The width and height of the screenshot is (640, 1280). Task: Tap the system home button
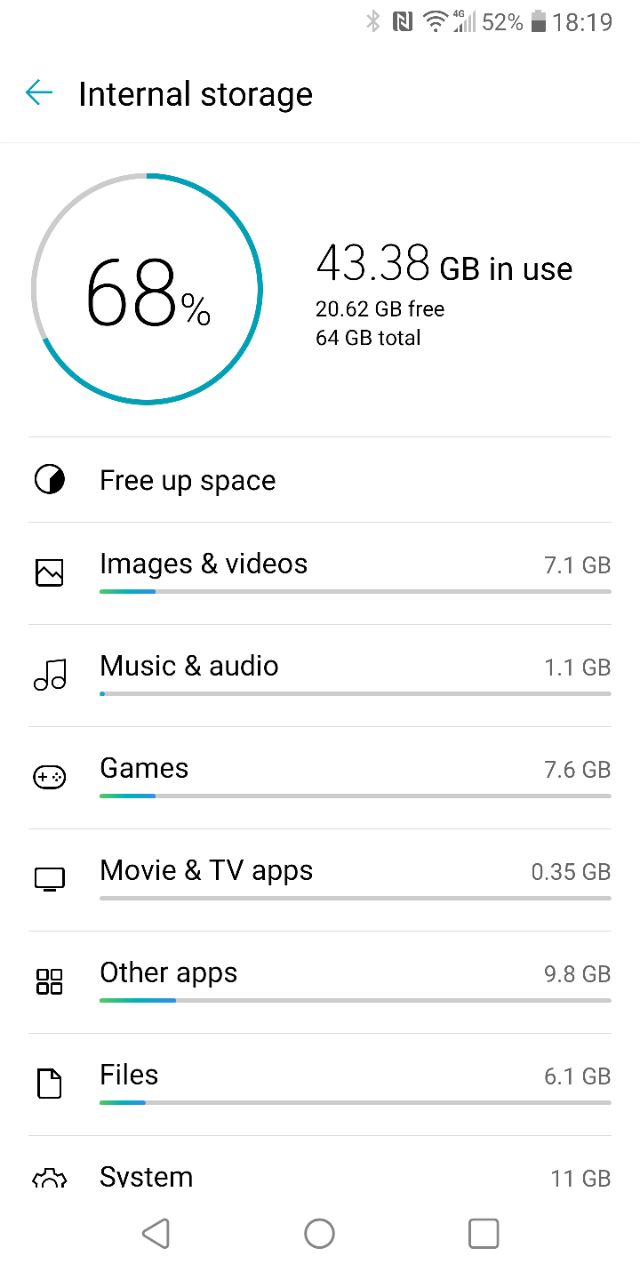click(320, 1233)
